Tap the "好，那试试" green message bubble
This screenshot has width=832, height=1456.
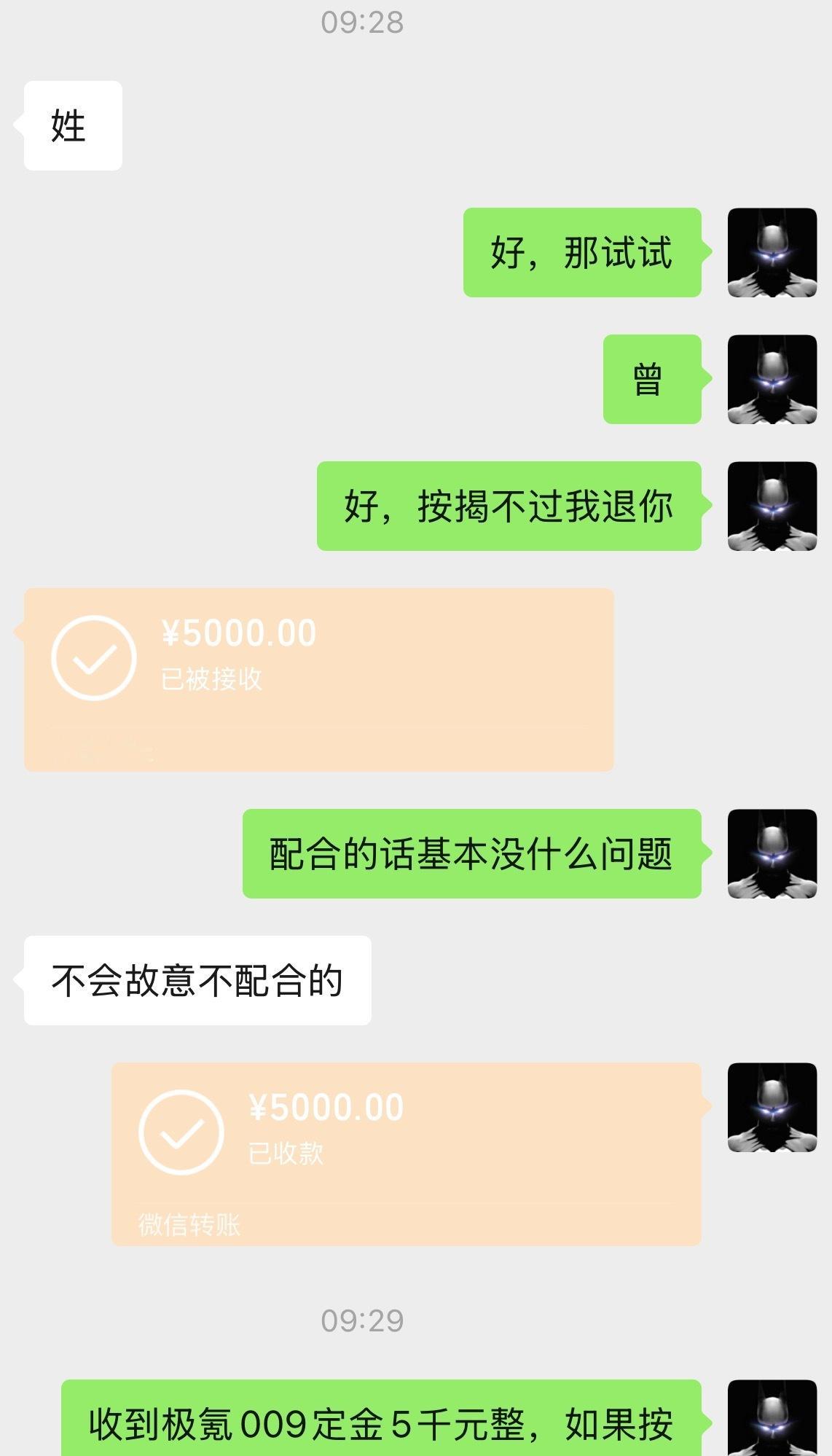click(581, 254)
